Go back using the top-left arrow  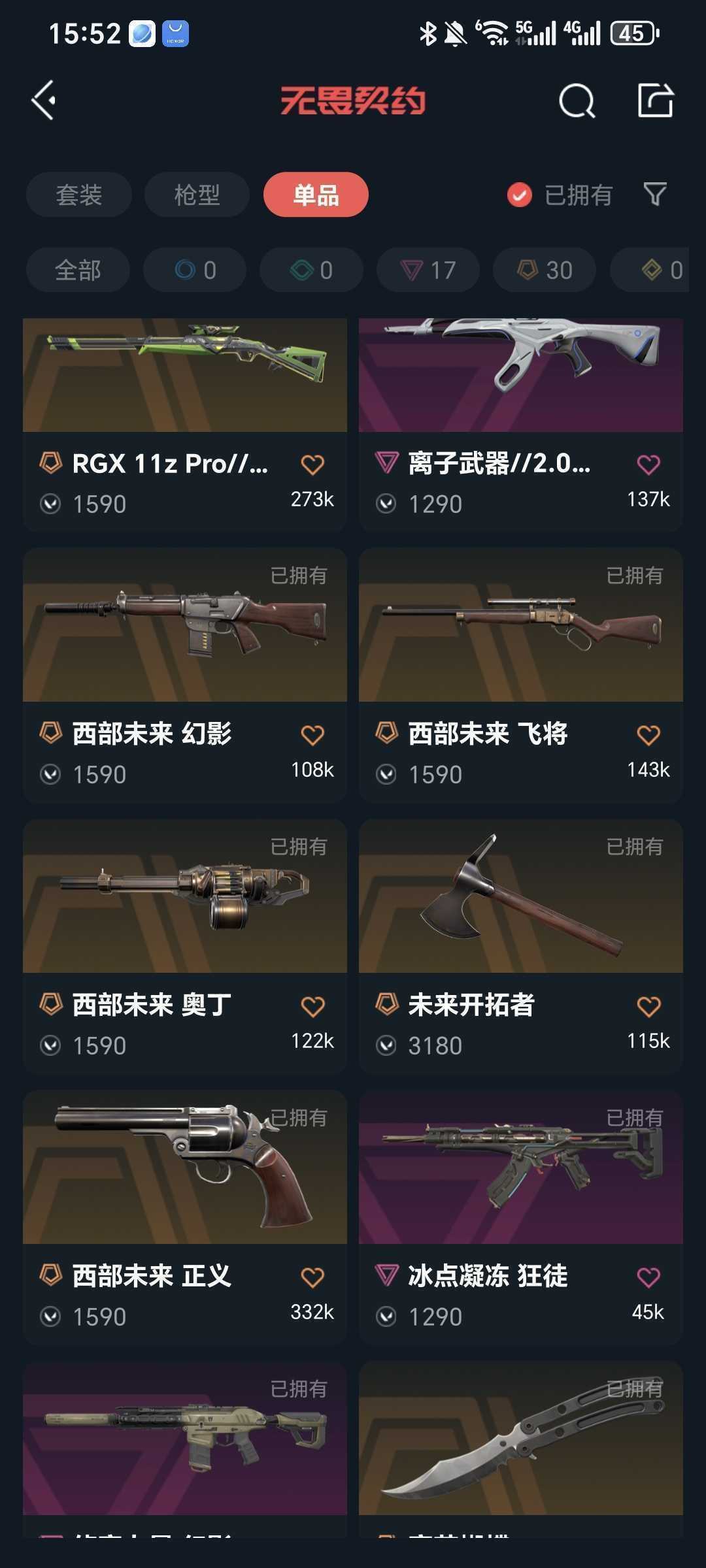[x=44, y=101]
